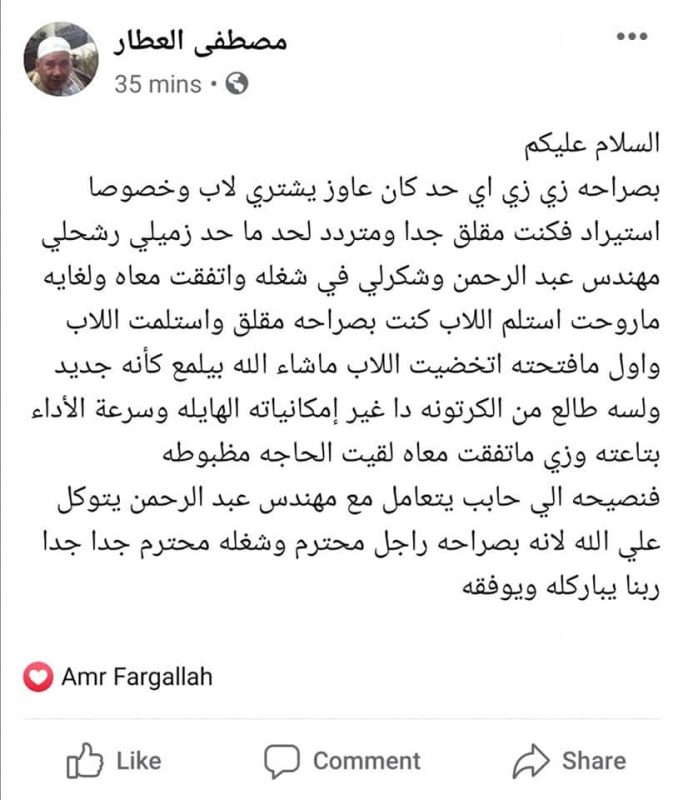
Task: Open the post's three-dot options menu
Action: point(633,38)
